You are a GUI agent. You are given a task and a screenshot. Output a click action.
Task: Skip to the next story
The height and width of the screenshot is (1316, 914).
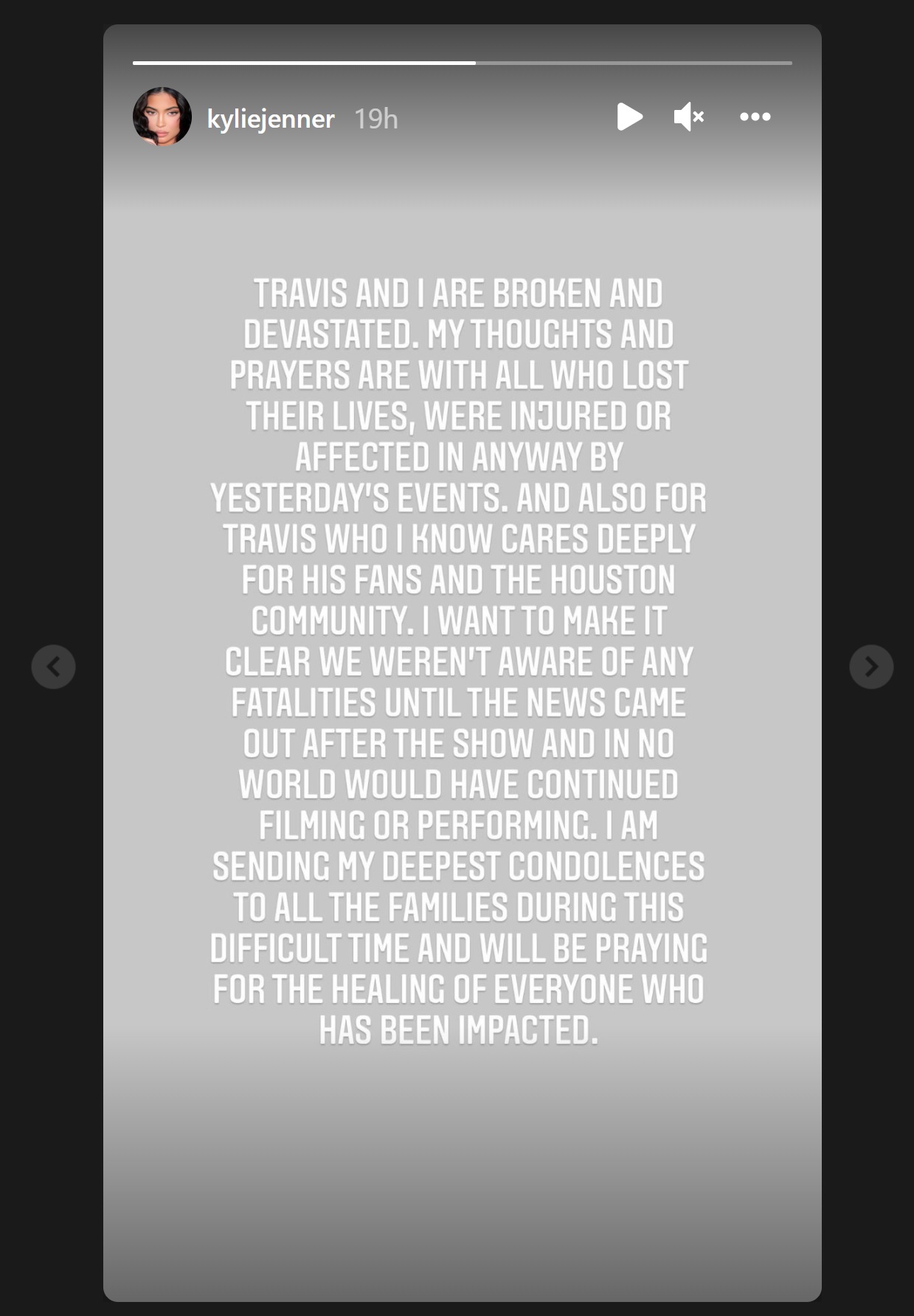click(871, 666)
